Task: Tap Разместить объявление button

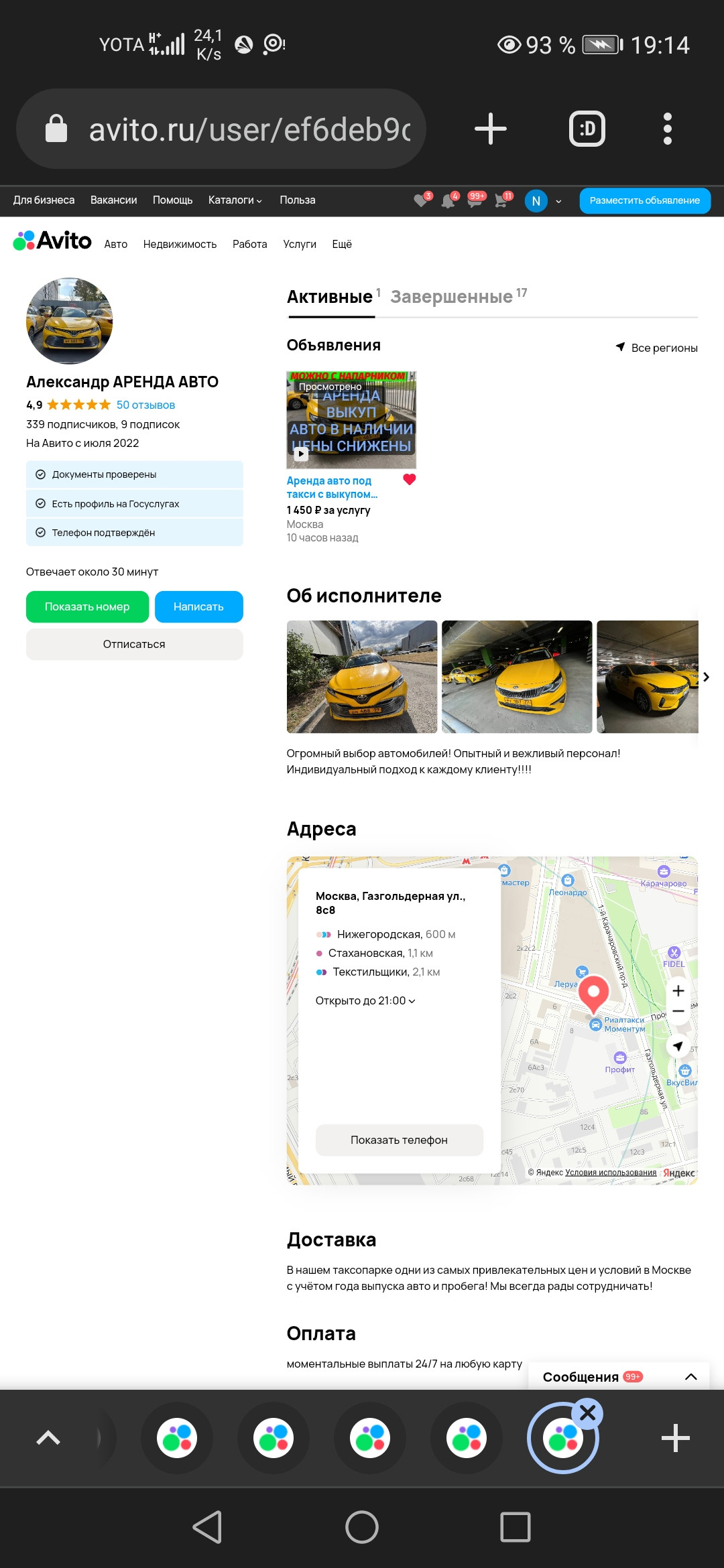Action: click(644, 200)
